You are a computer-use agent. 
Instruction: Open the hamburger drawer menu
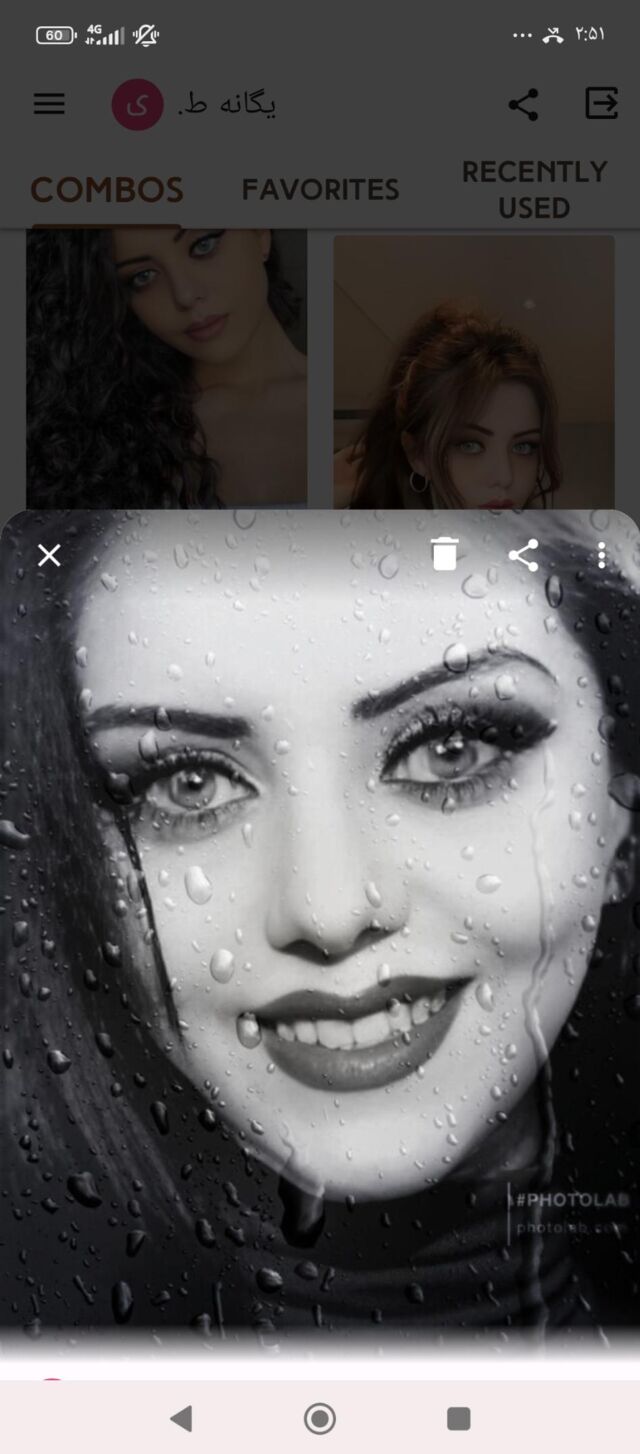tap(49, 104)
